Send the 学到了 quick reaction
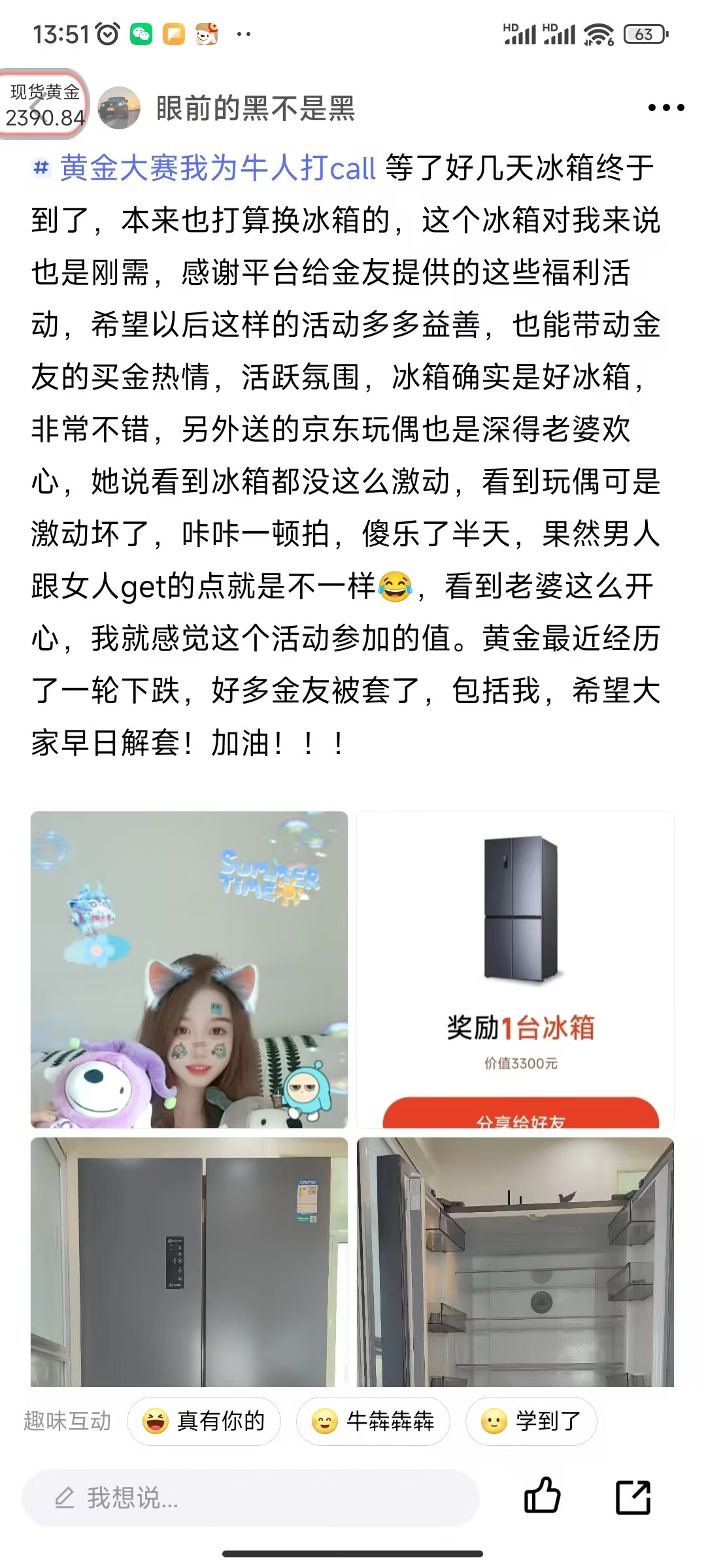Screen dimensions: 706x1568 point(531,1421)
